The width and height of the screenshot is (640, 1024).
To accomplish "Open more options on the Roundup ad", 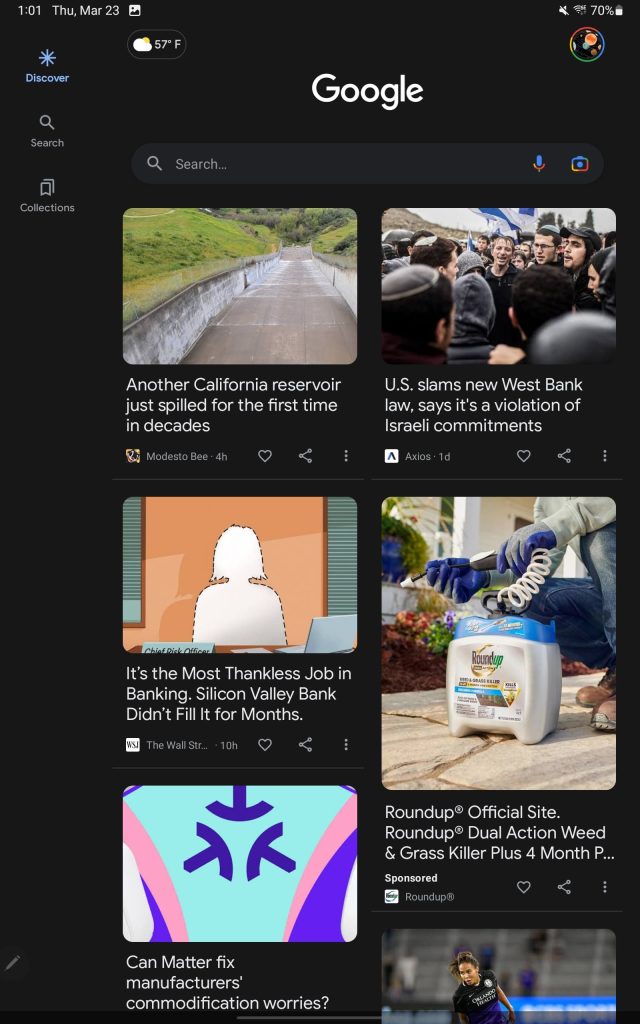I will pos(604,887).
